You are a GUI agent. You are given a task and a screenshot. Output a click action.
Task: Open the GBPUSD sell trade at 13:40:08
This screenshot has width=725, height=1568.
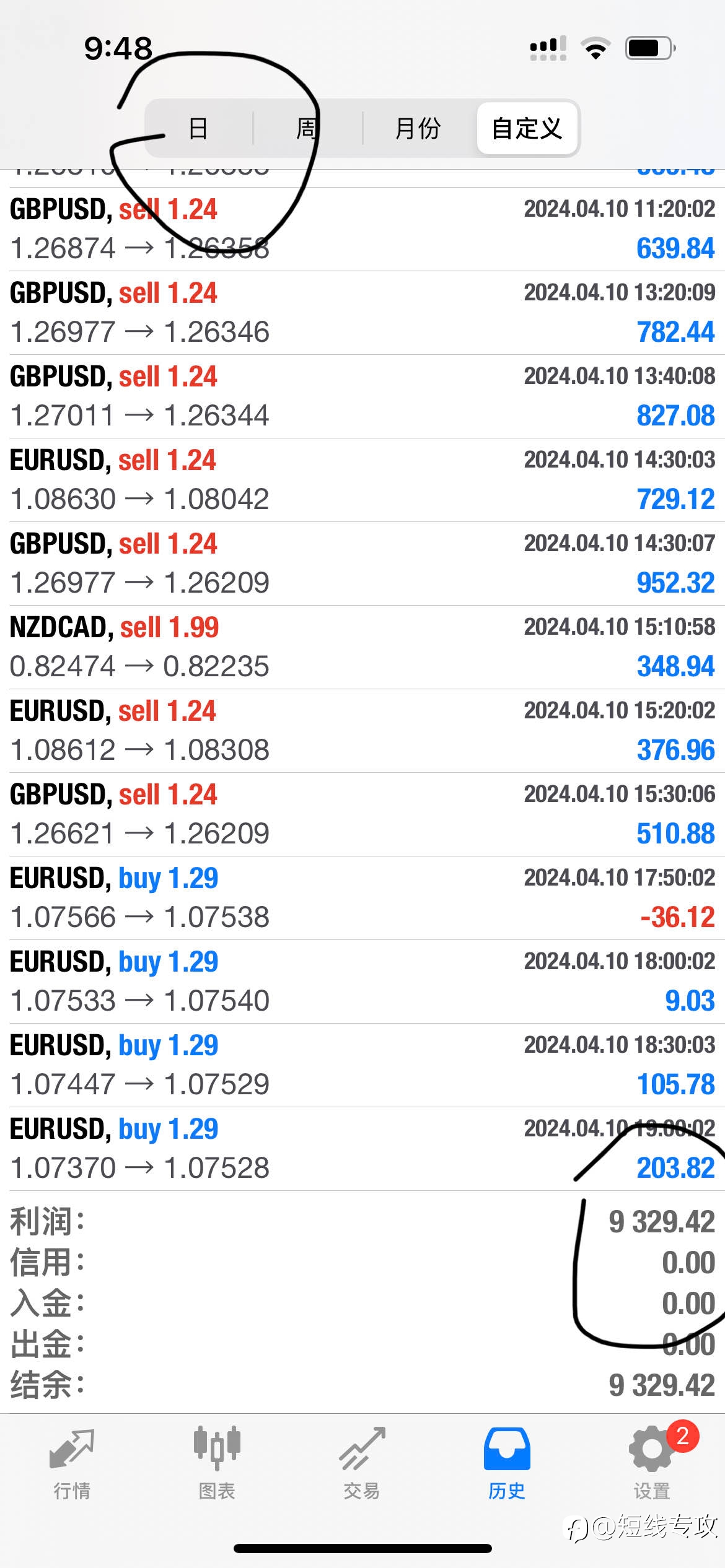[362, 396]
